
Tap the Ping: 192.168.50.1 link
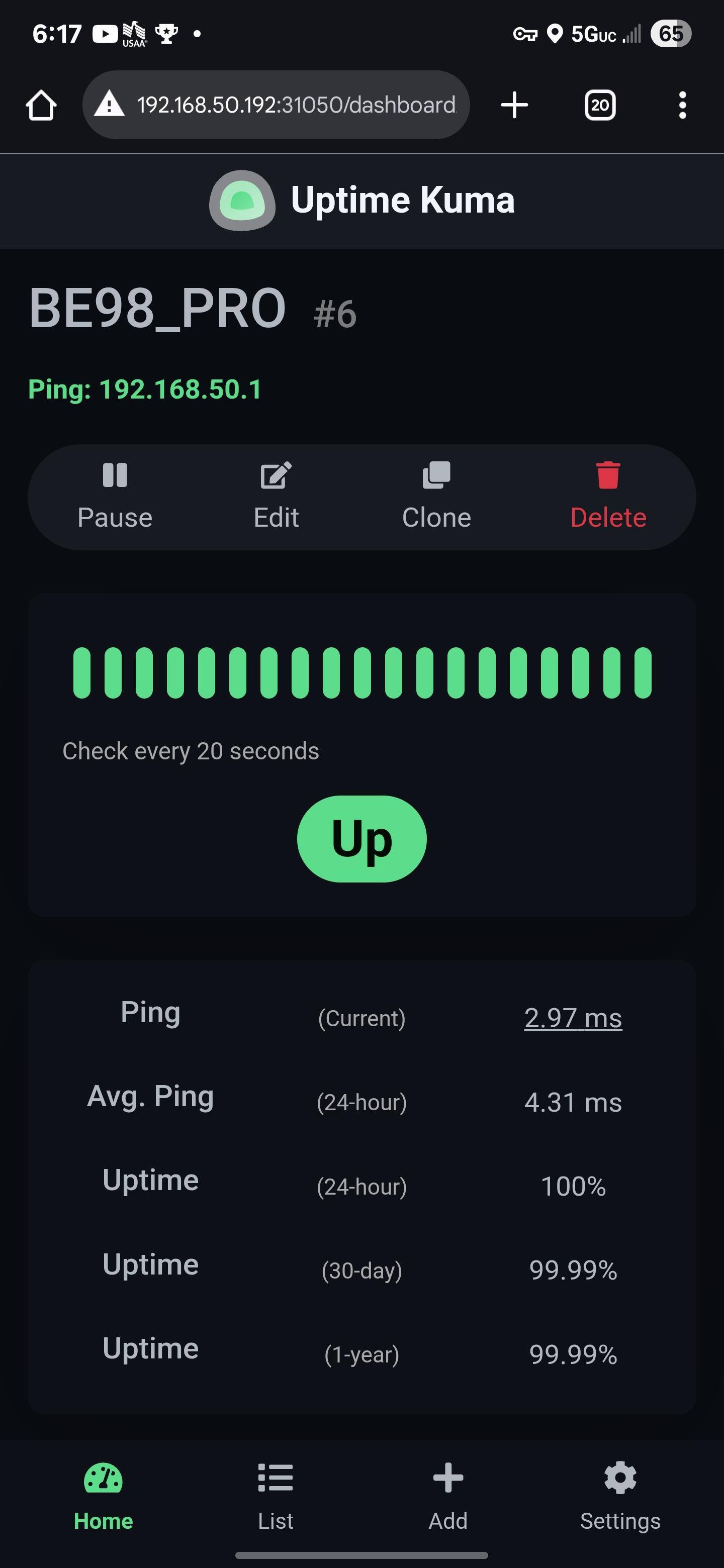click(145, 389)
